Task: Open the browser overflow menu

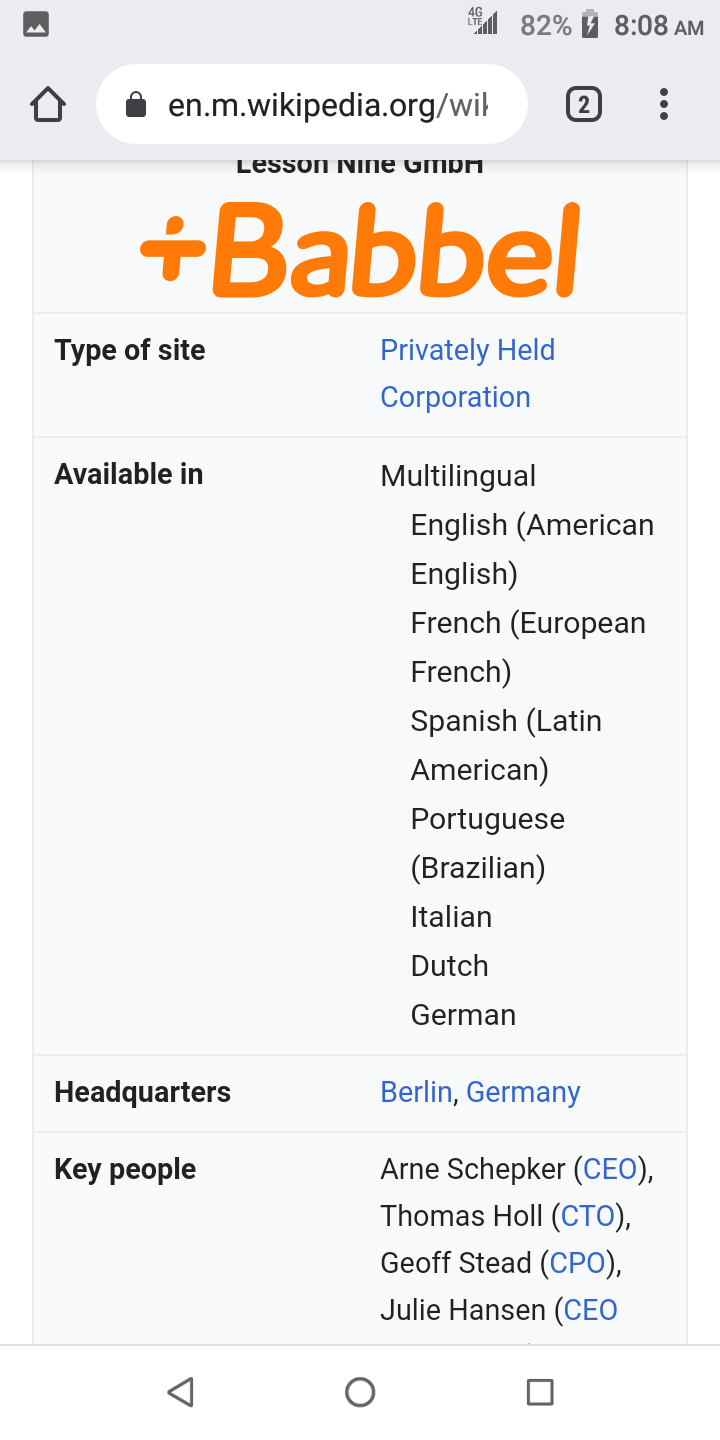Action: [664, 104]
